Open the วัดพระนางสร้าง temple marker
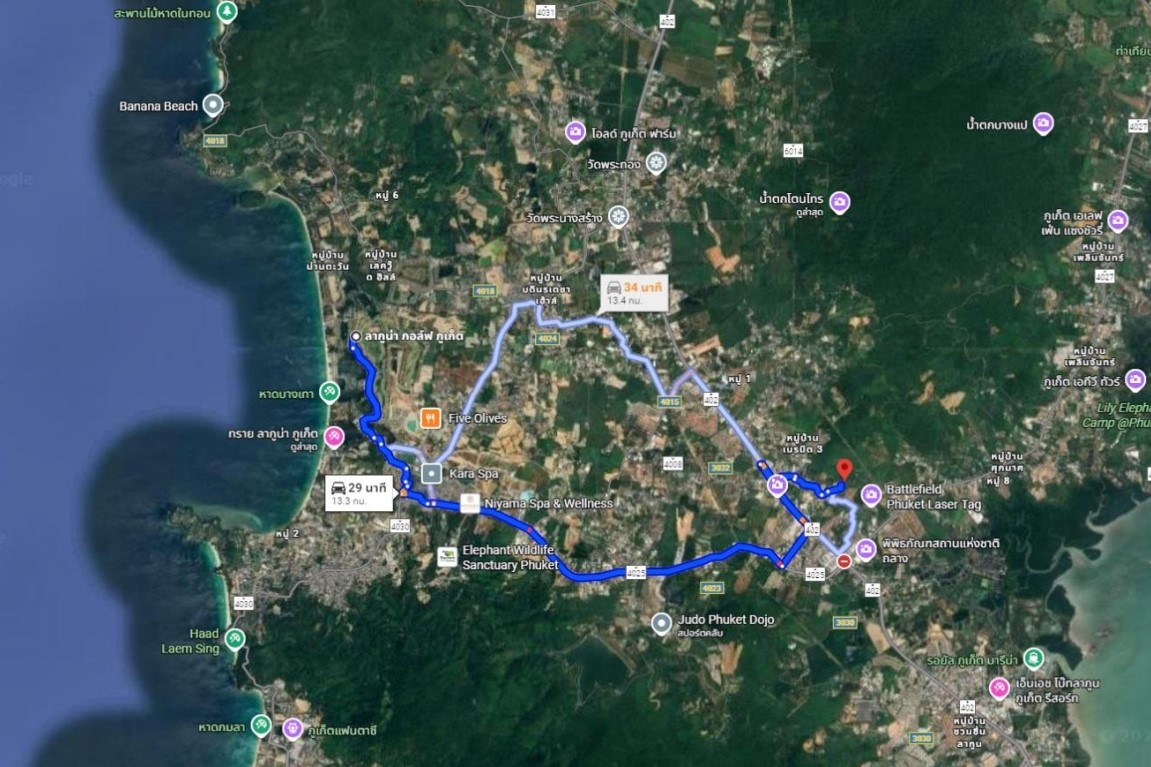Image resolution: width=1151 pixels, height=767 pixels. click(x=619, y=216)
